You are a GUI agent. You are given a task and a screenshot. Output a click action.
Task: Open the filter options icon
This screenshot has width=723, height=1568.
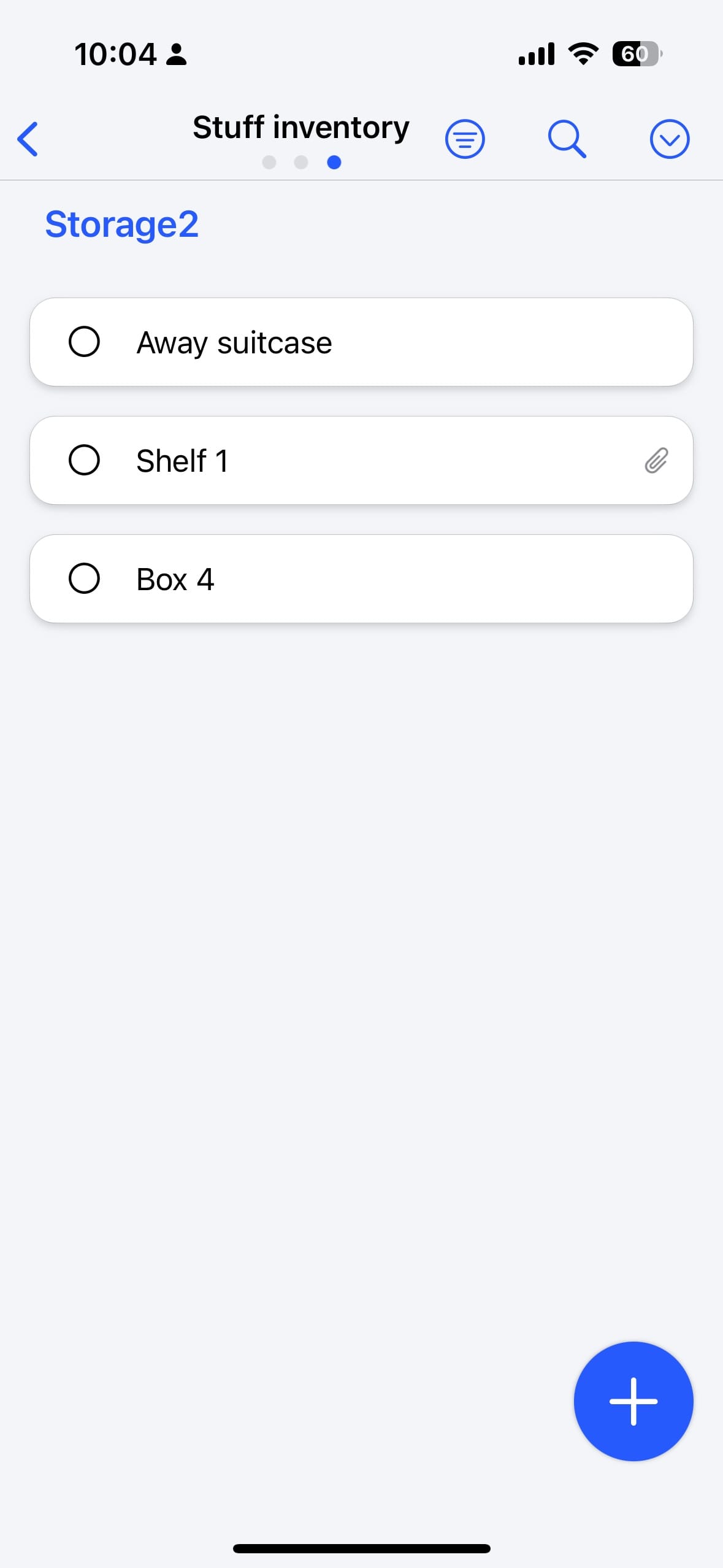tap(465, 139)
